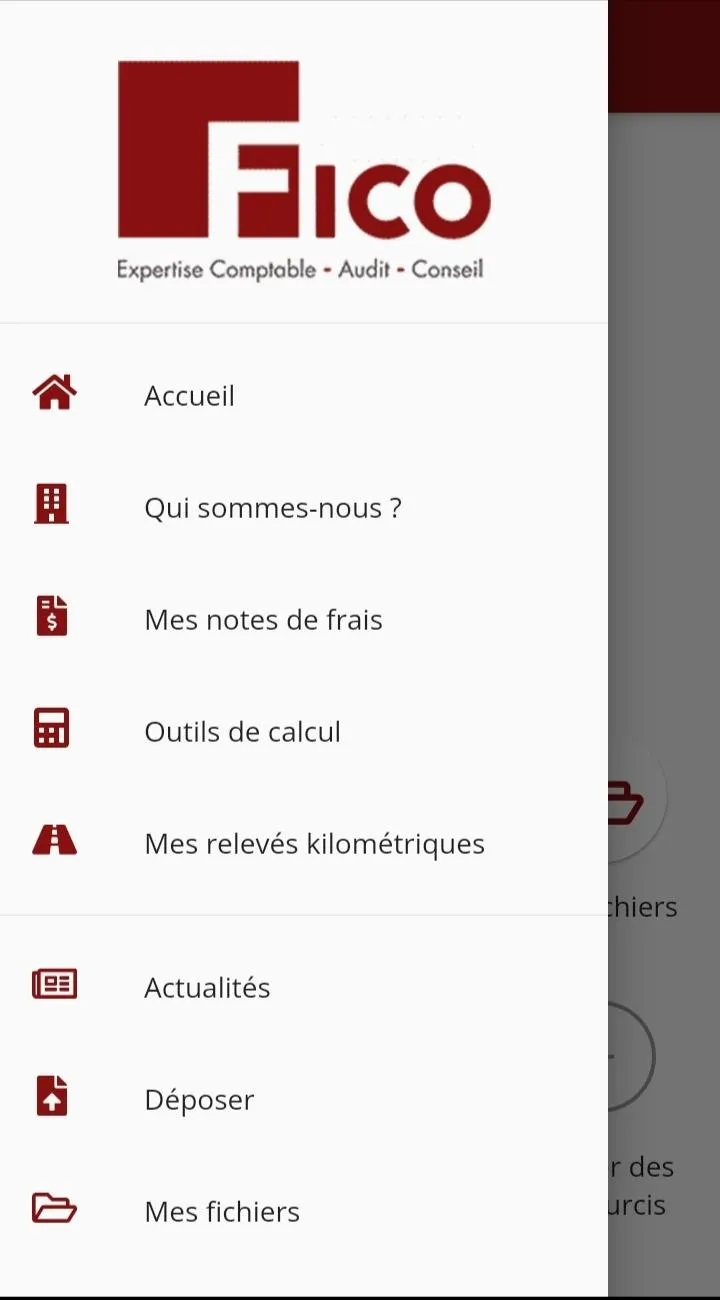View Actualités news section
The image size is (720, 1300).
(x=207, y=988)
